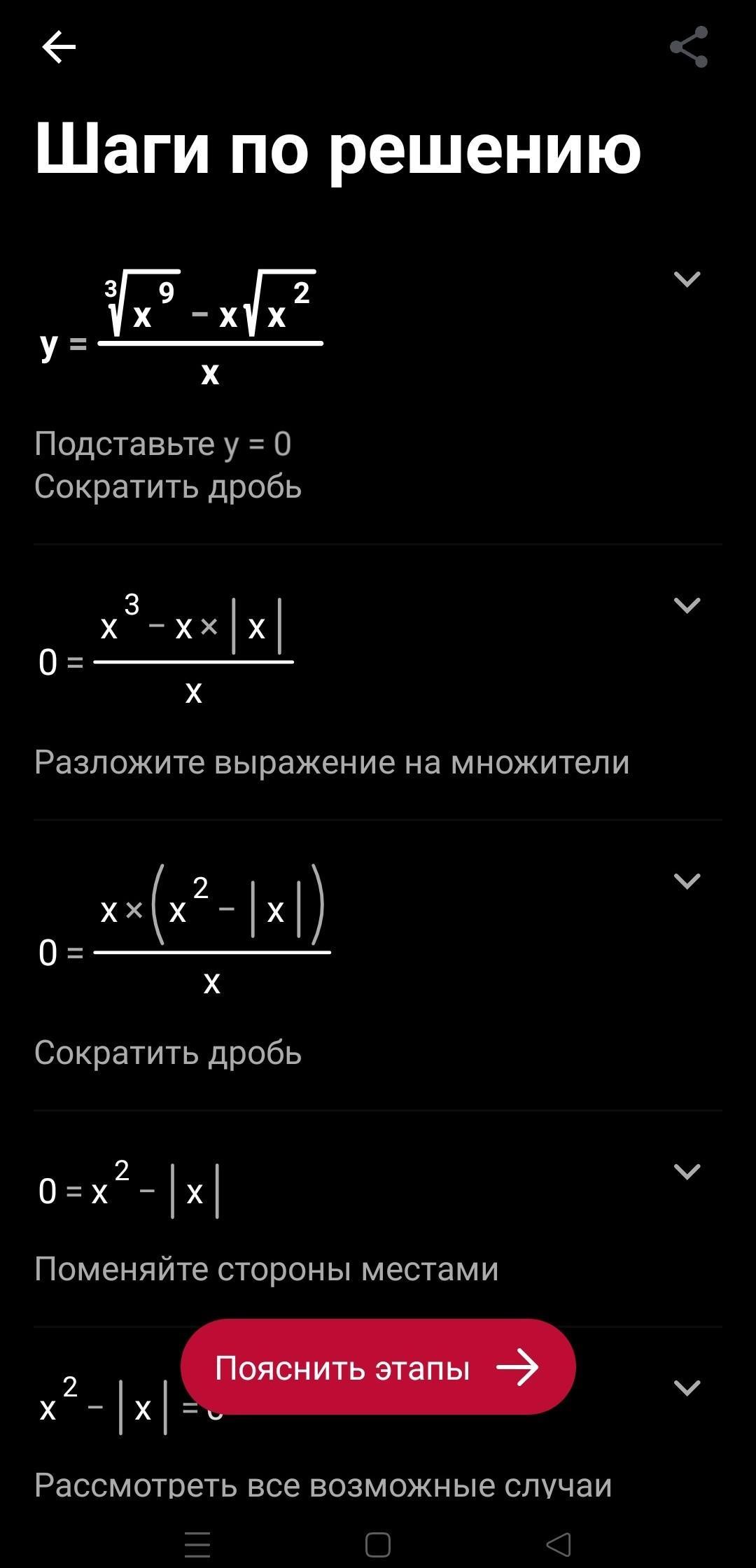Image resolution: width=756 pixels, height=1568 pixels.
Task: Expand the 'Поменяйте стороны местами' step
Action: click(687, 1171)
